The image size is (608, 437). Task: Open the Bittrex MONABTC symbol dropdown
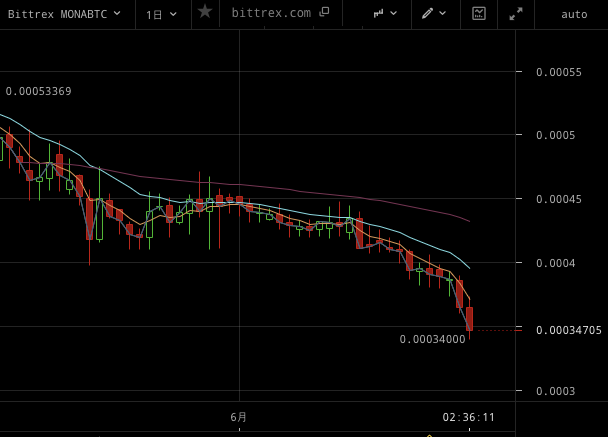click(65, 14)
